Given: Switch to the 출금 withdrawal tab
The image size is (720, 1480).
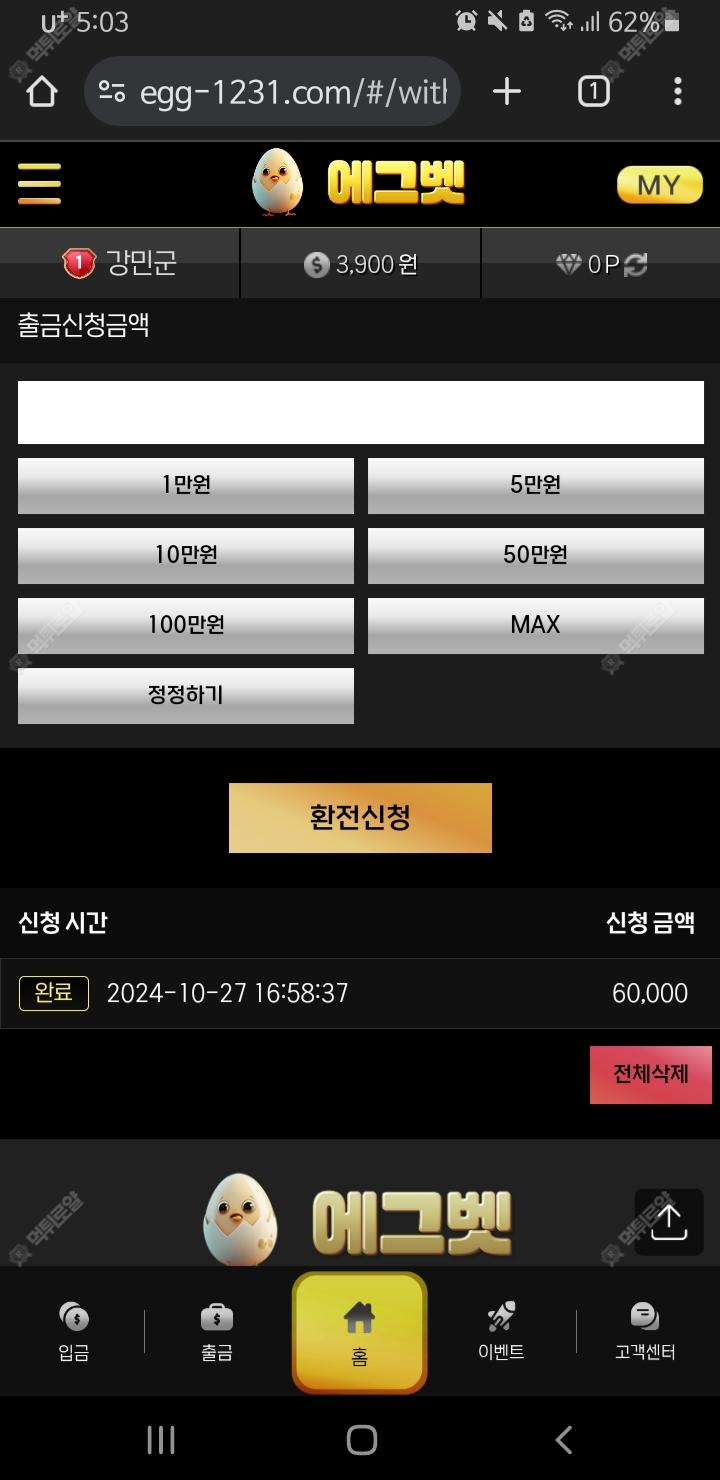Looking at the screenshot, I should coord(216,1332).
